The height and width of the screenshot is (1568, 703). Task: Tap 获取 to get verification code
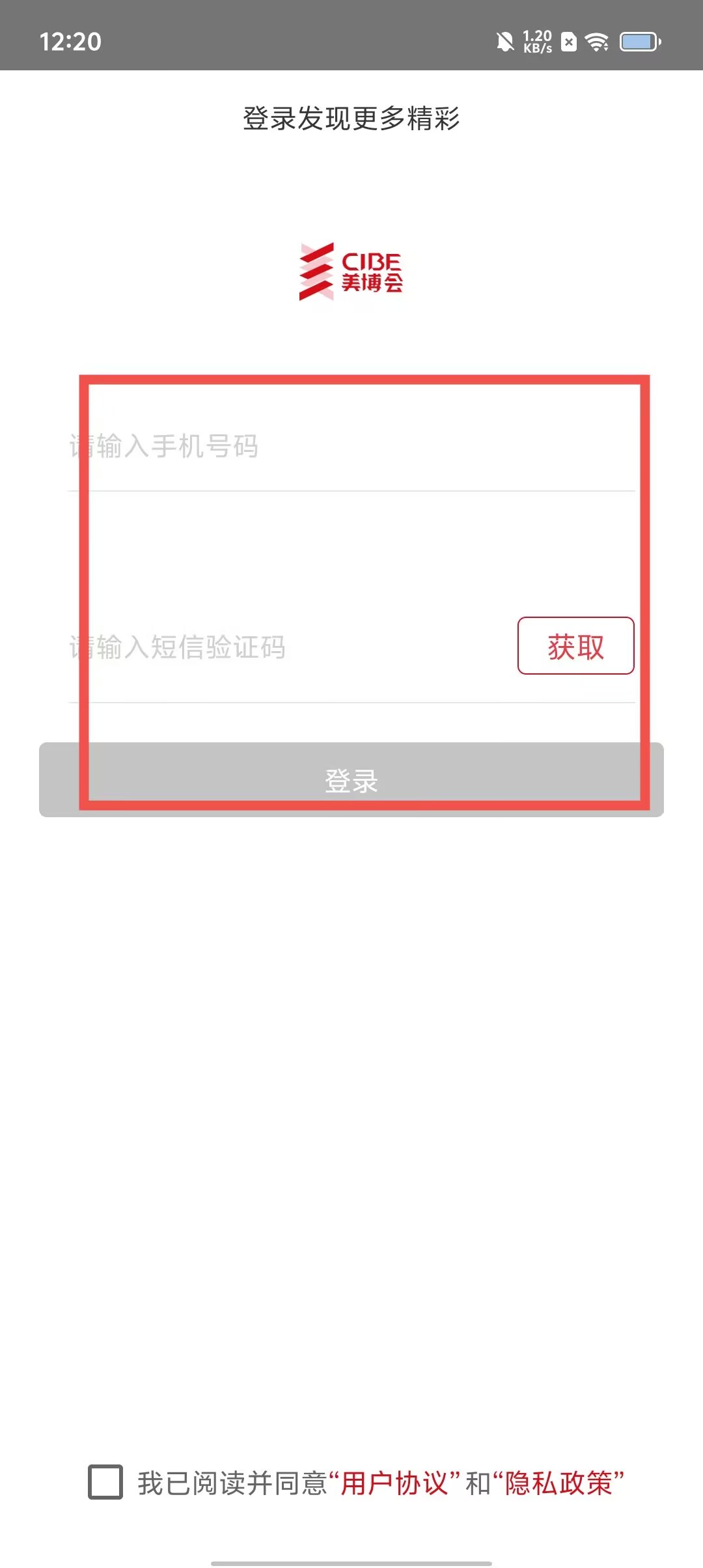575,646
